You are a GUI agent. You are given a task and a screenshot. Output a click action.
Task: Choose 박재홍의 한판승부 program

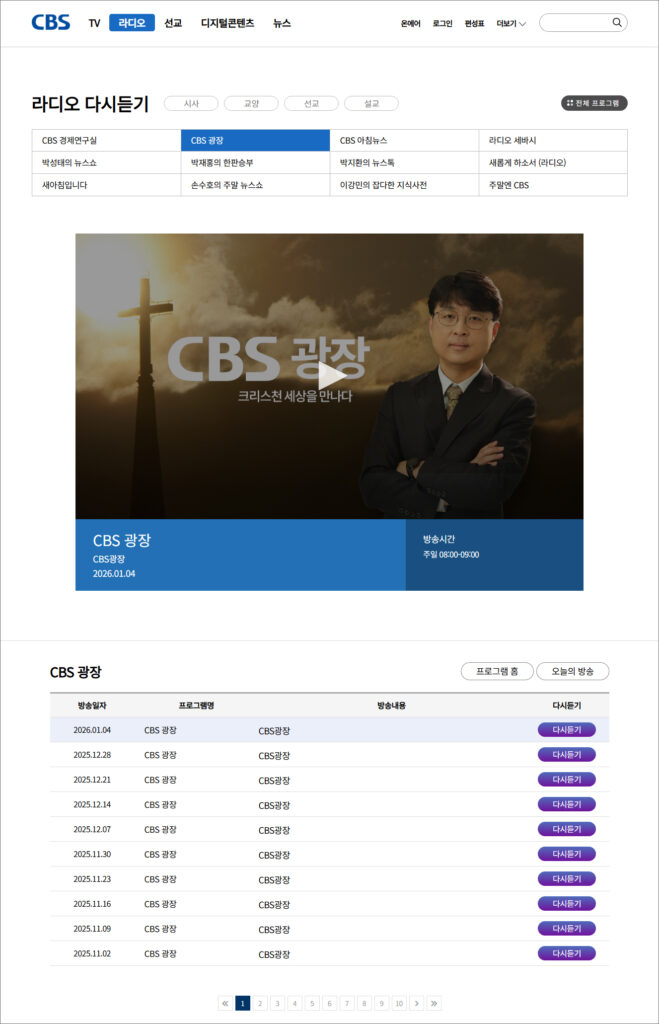(255, 162)
